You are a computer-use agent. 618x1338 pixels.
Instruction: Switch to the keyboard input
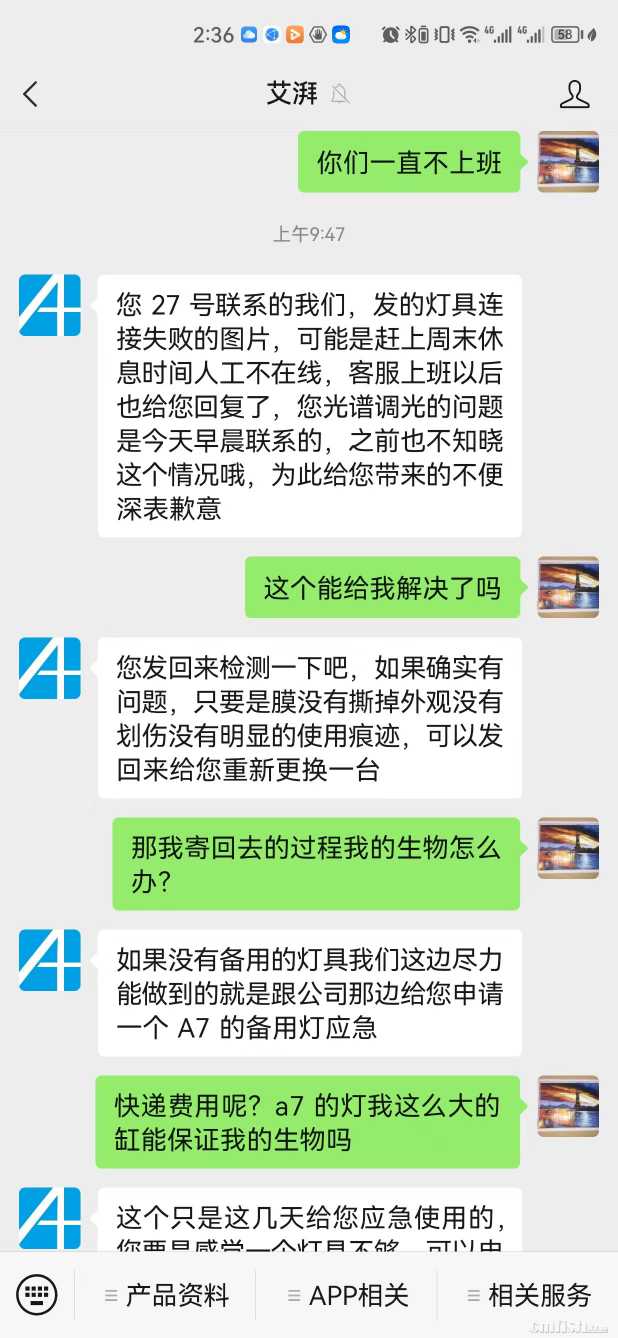pos(37,1295)
